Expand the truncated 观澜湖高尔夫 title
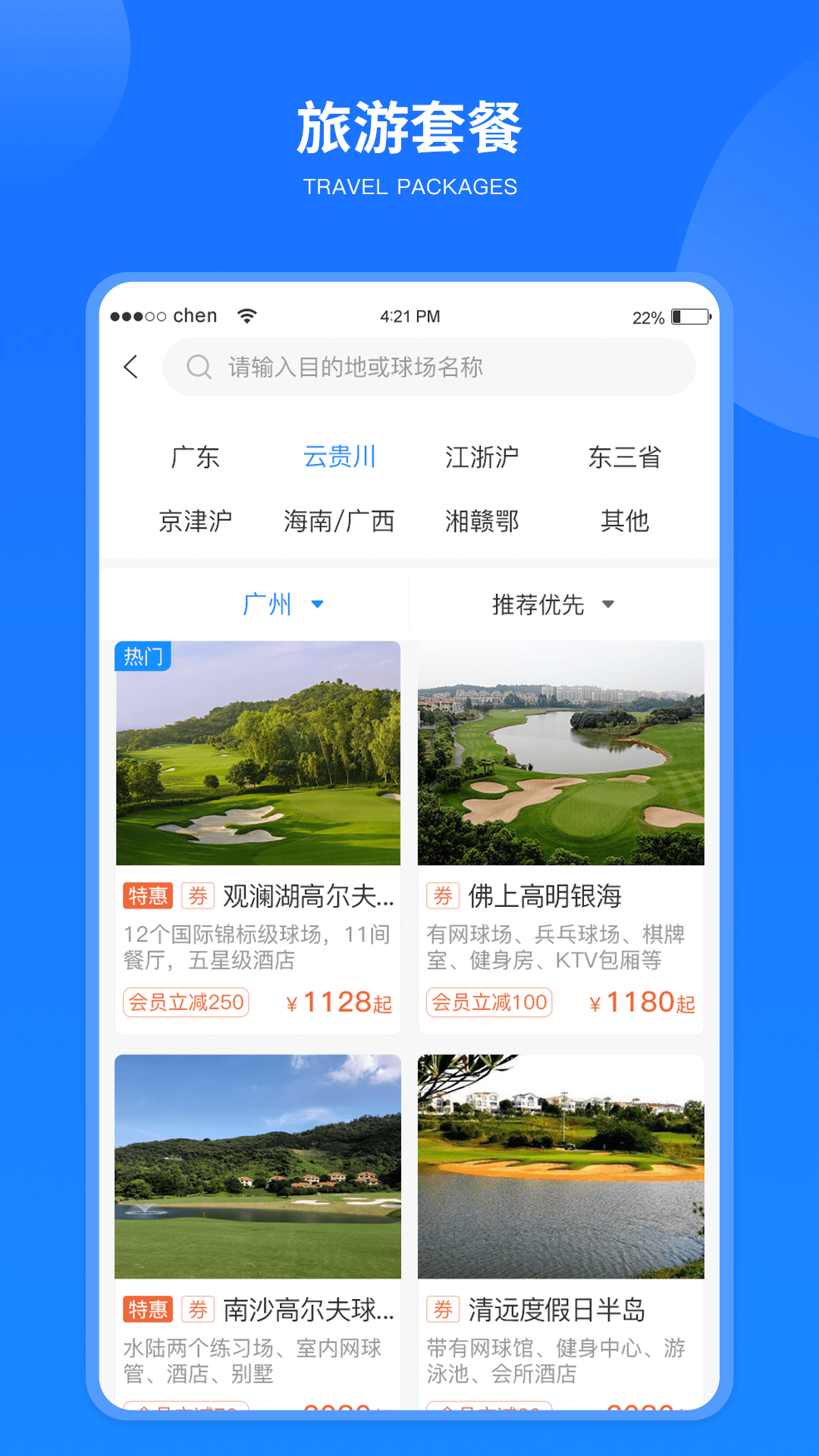 point(306,896)
